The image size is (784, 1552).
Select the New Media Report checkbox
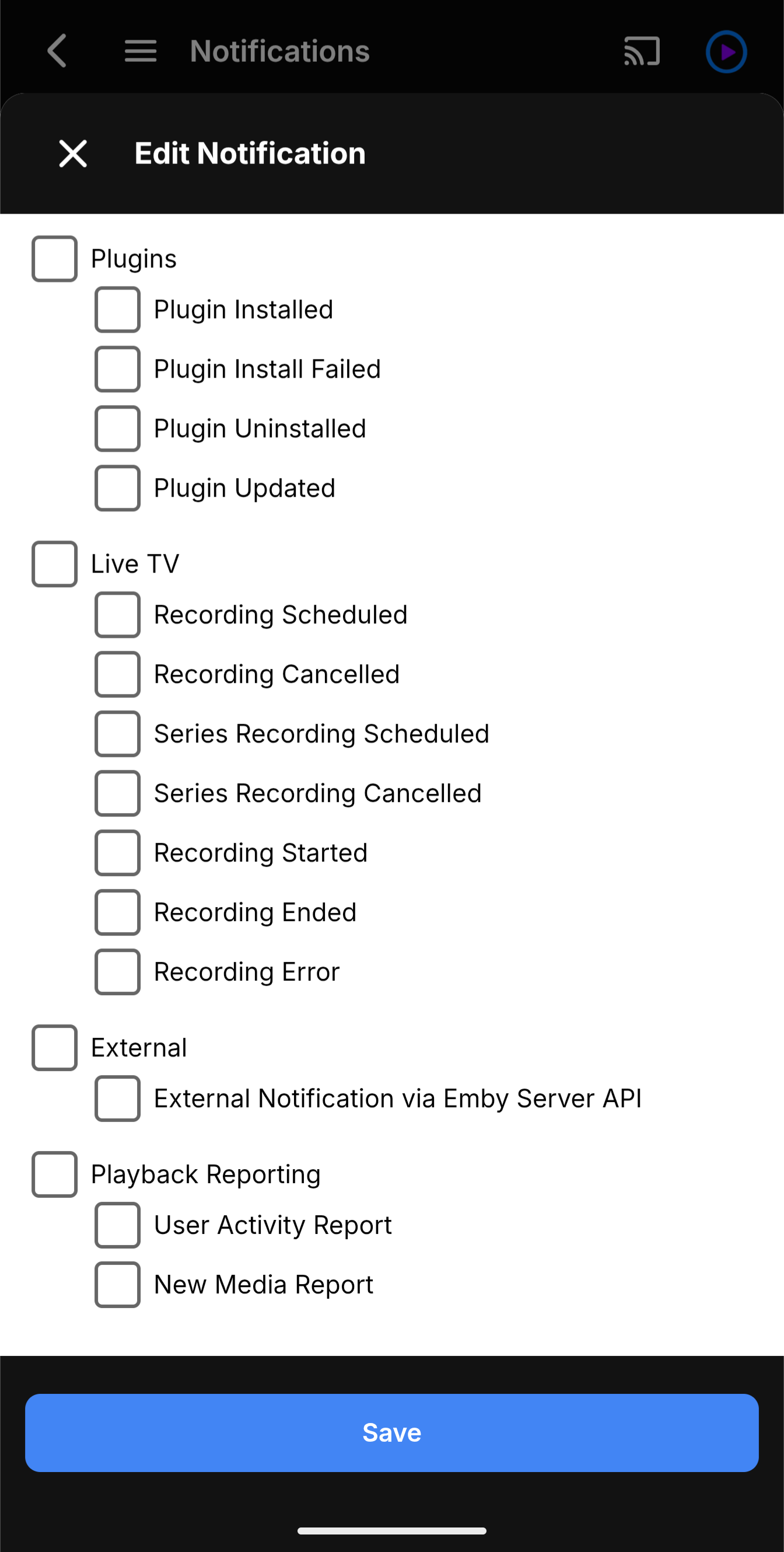pyautogui.click(x=117, y=1285)
